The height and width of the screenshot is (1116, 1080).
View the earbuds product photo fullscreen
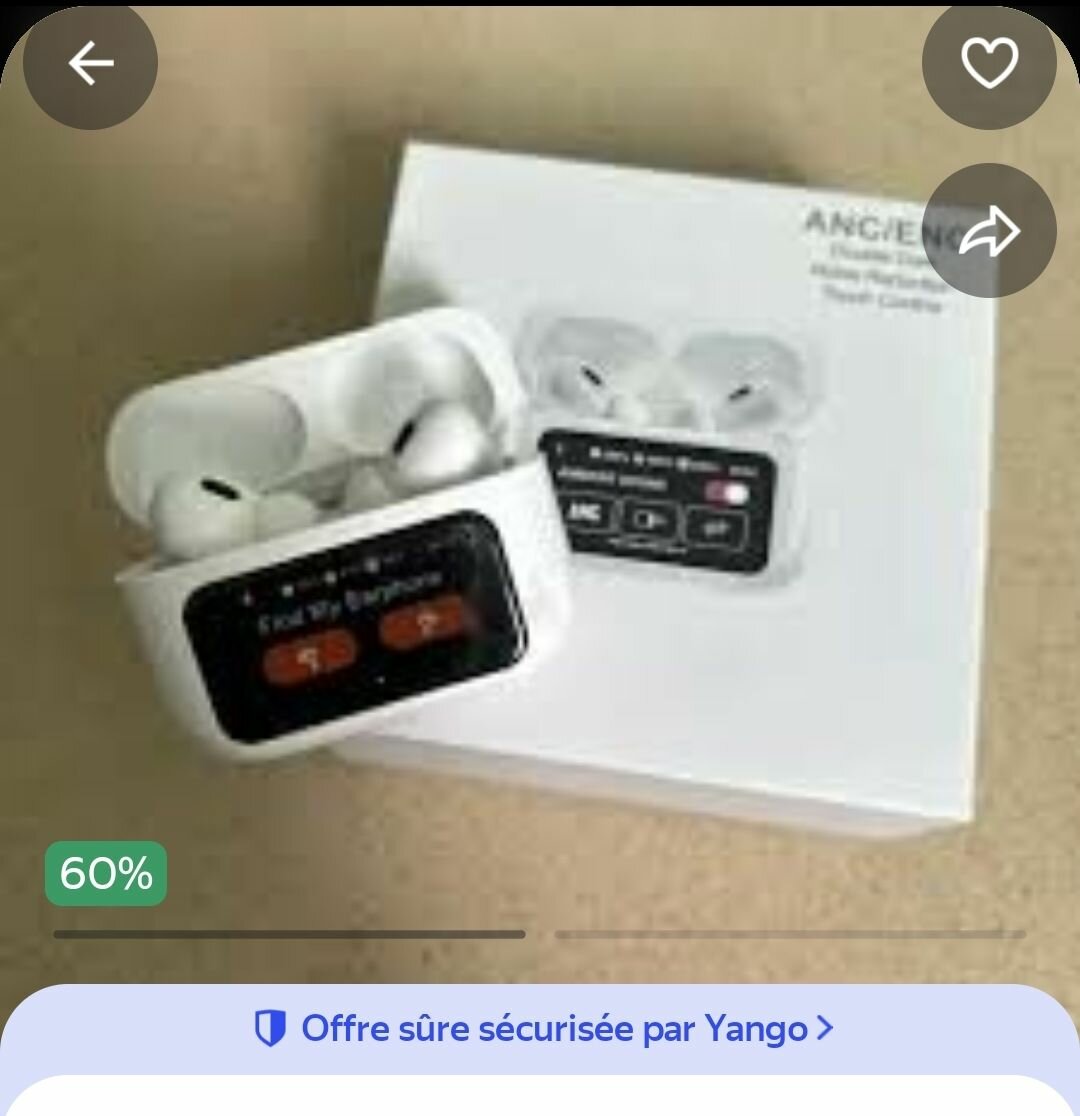540,520
